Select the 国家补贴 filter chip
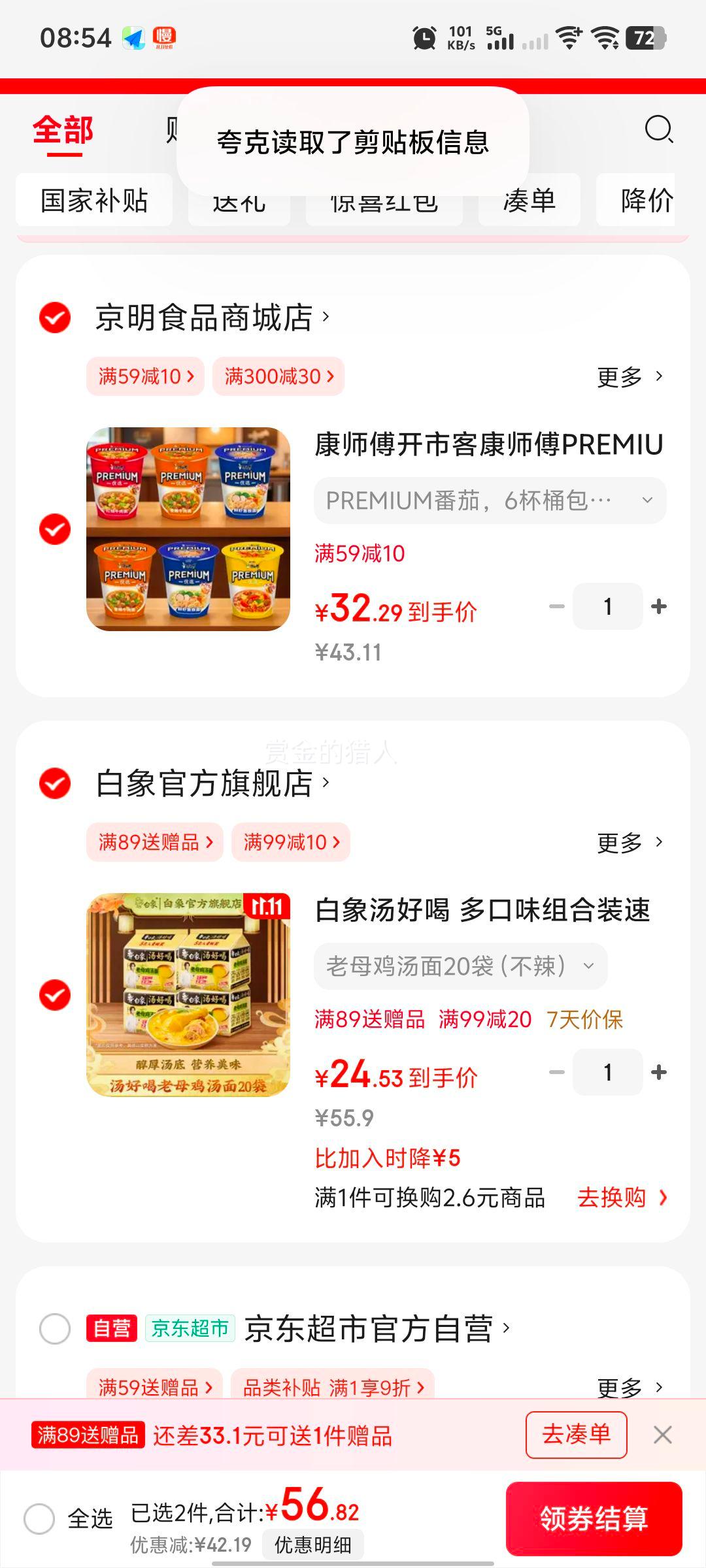This screenshot has width=706, height=1568. [94, 201]
